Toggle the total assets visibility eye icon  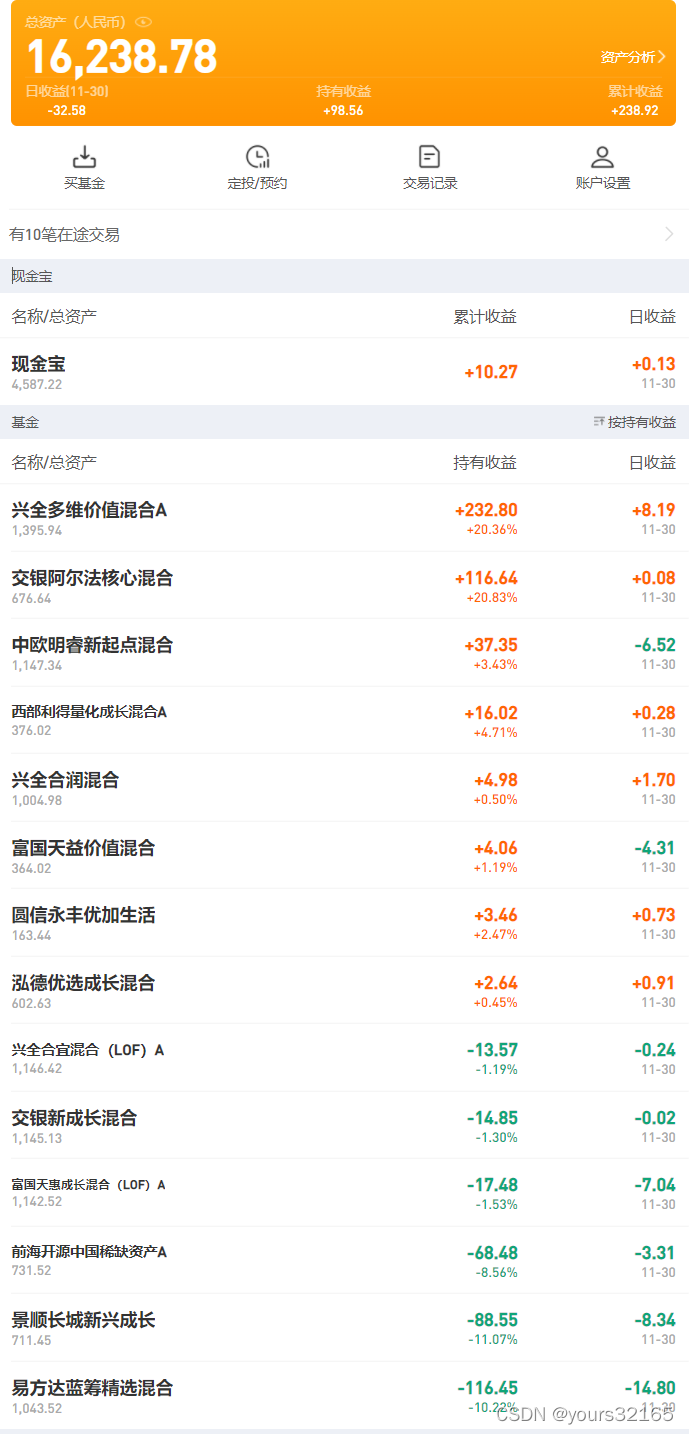[x=143, y=21]
